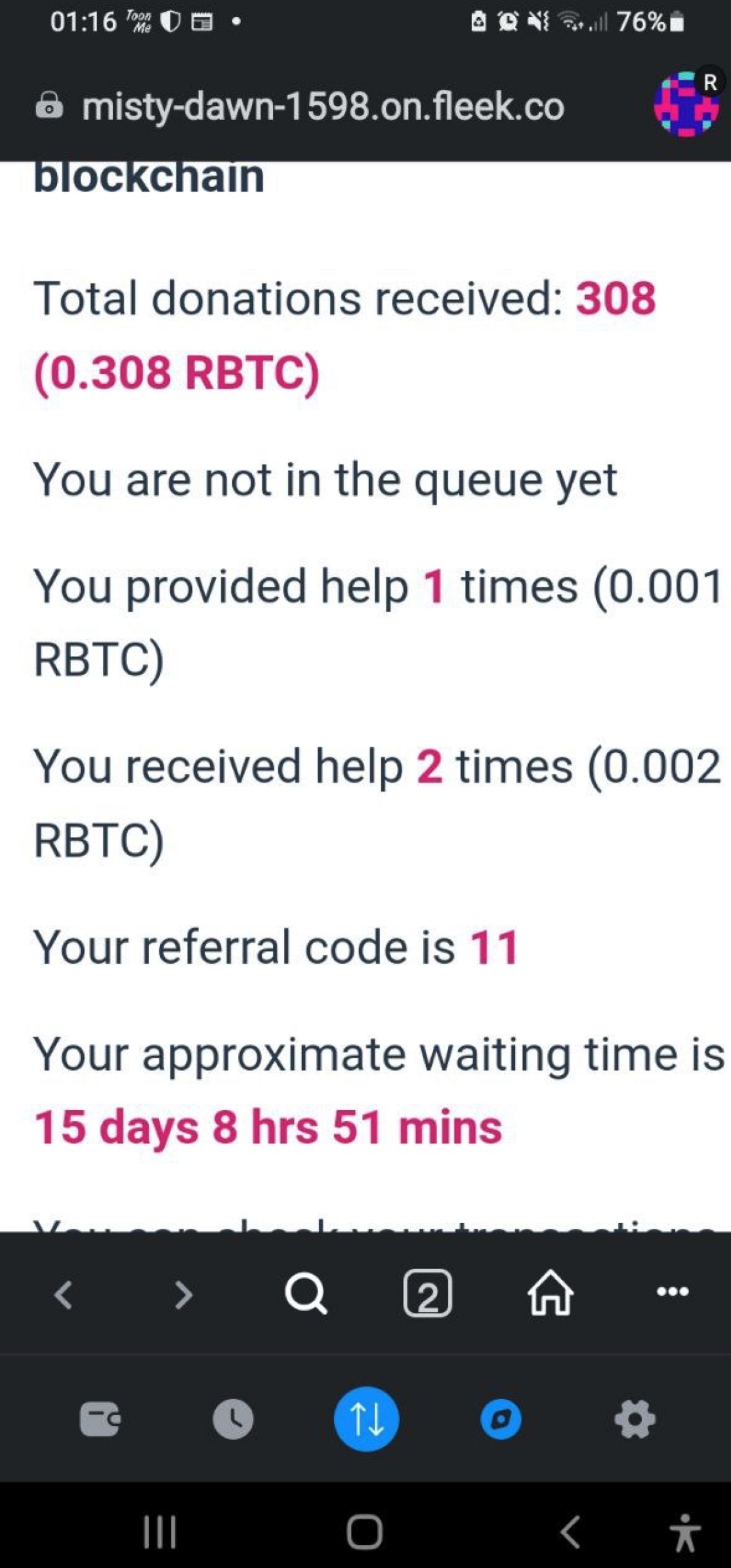Tap the system home button
Image resolution: width=731 pixels, height=1568 pixels.
(365, 1531)
